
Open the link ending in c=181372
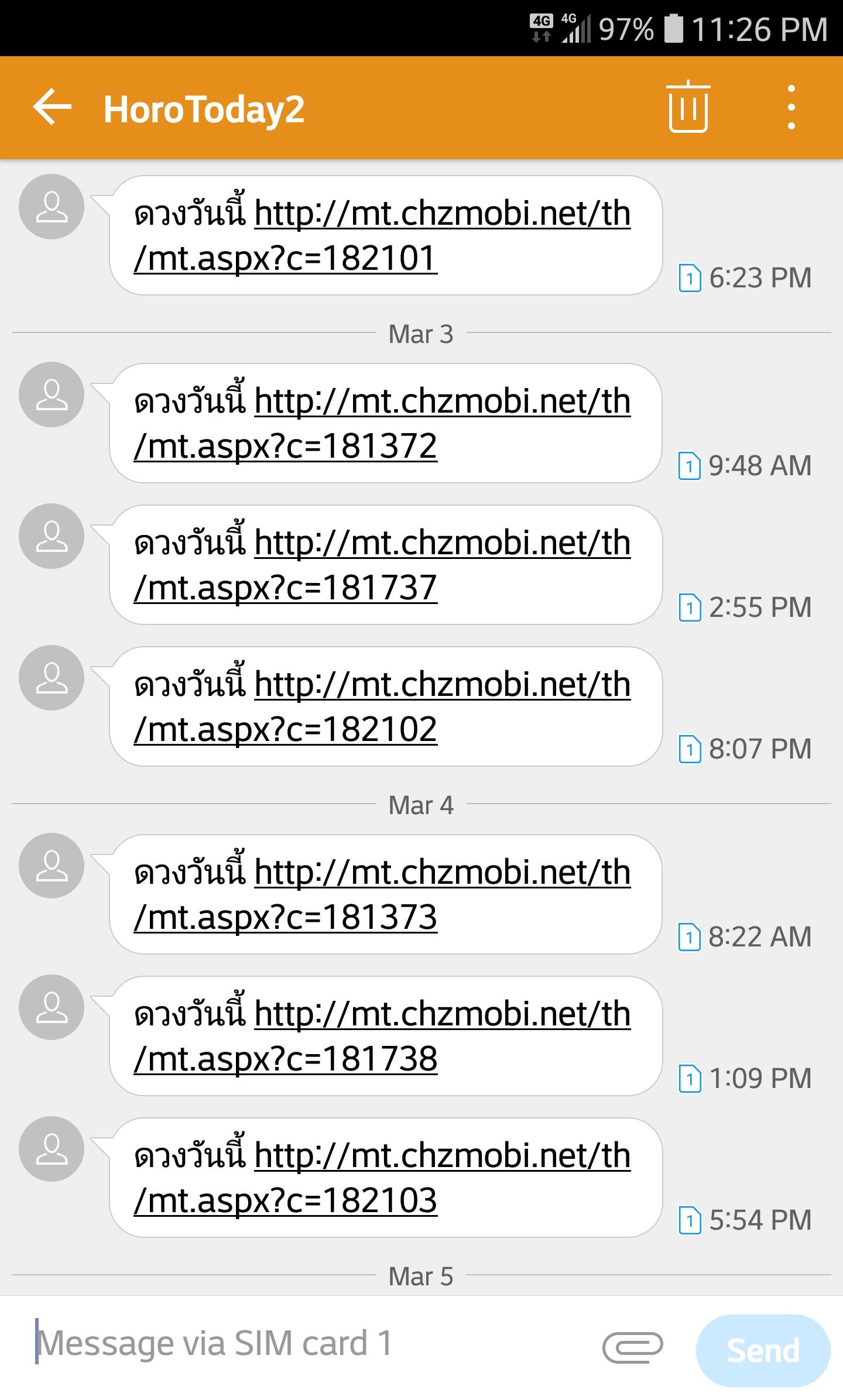pos(383,423)
